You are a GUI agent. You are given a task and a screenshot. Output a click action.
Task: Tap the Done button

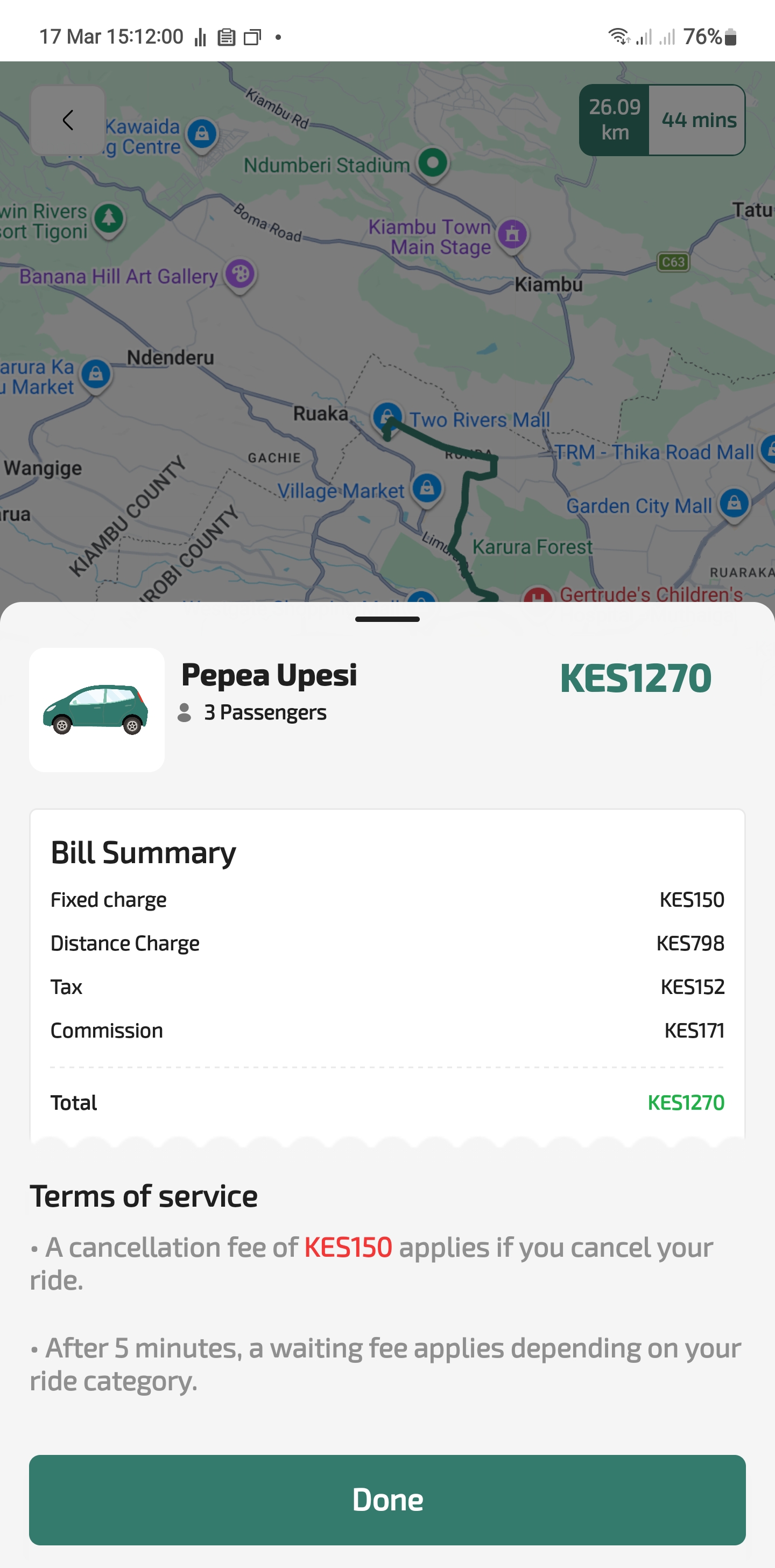pos(387,1499)
